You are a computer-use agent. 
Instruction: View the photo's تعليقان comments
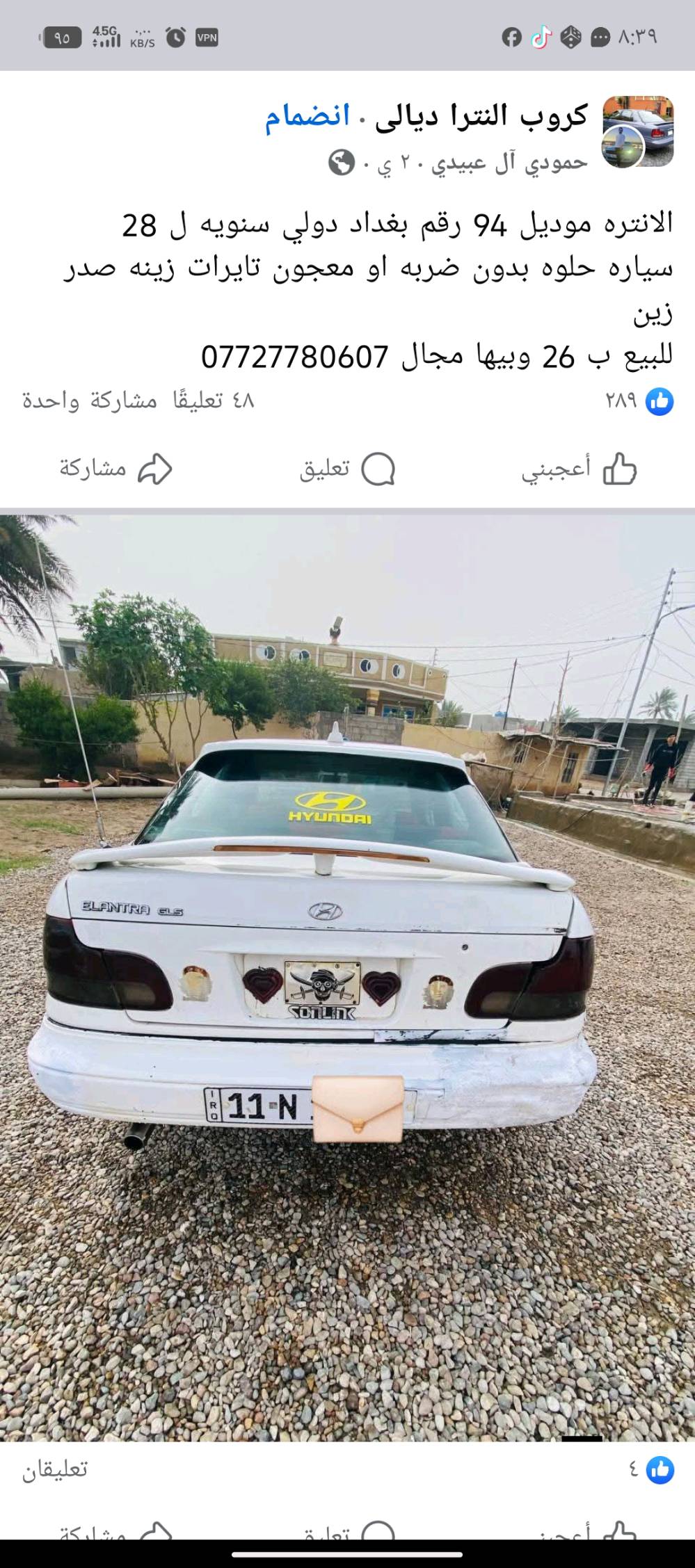pos(55,1469)
